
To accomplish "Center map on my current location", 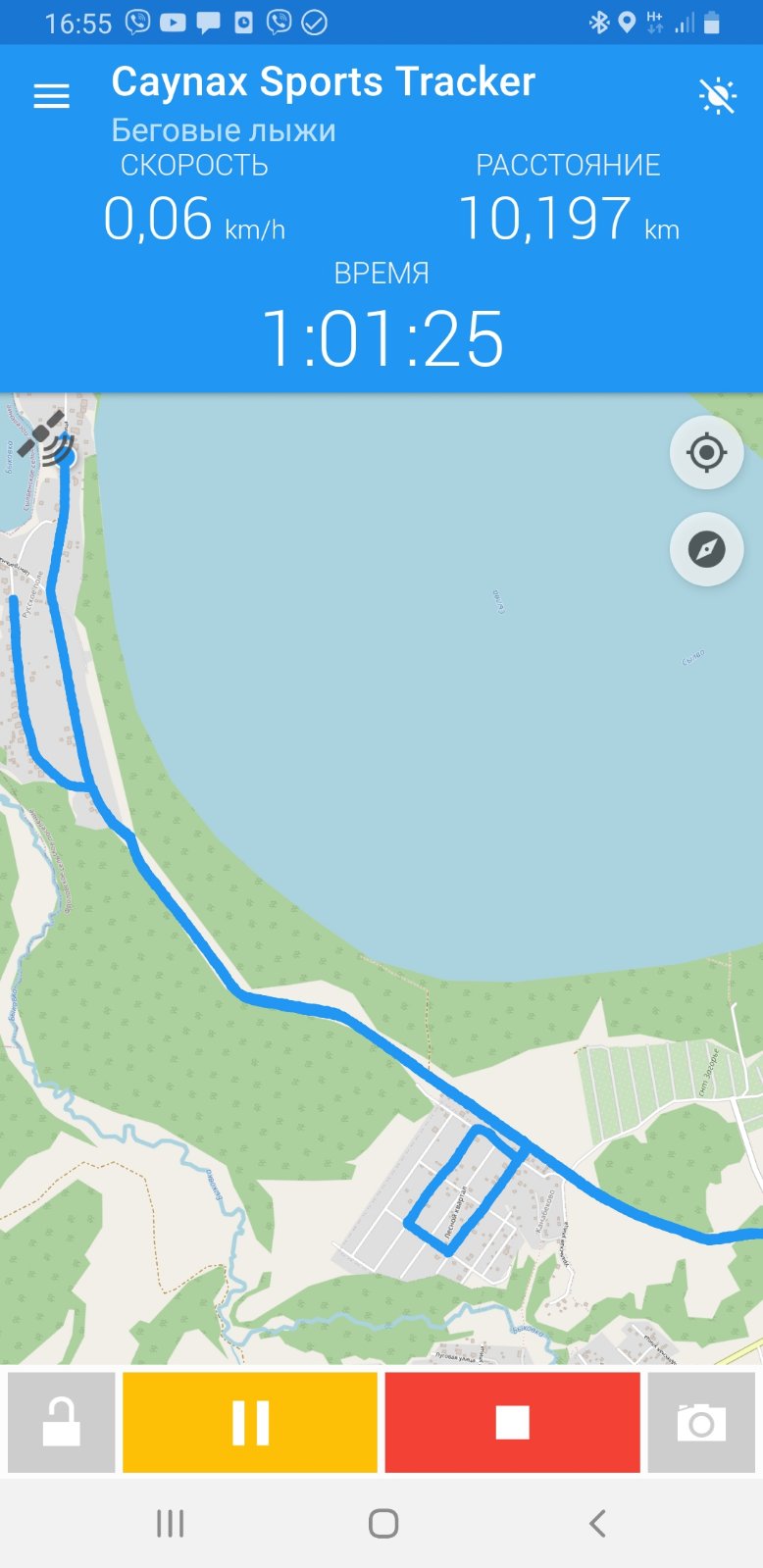I will coord(706,453).
